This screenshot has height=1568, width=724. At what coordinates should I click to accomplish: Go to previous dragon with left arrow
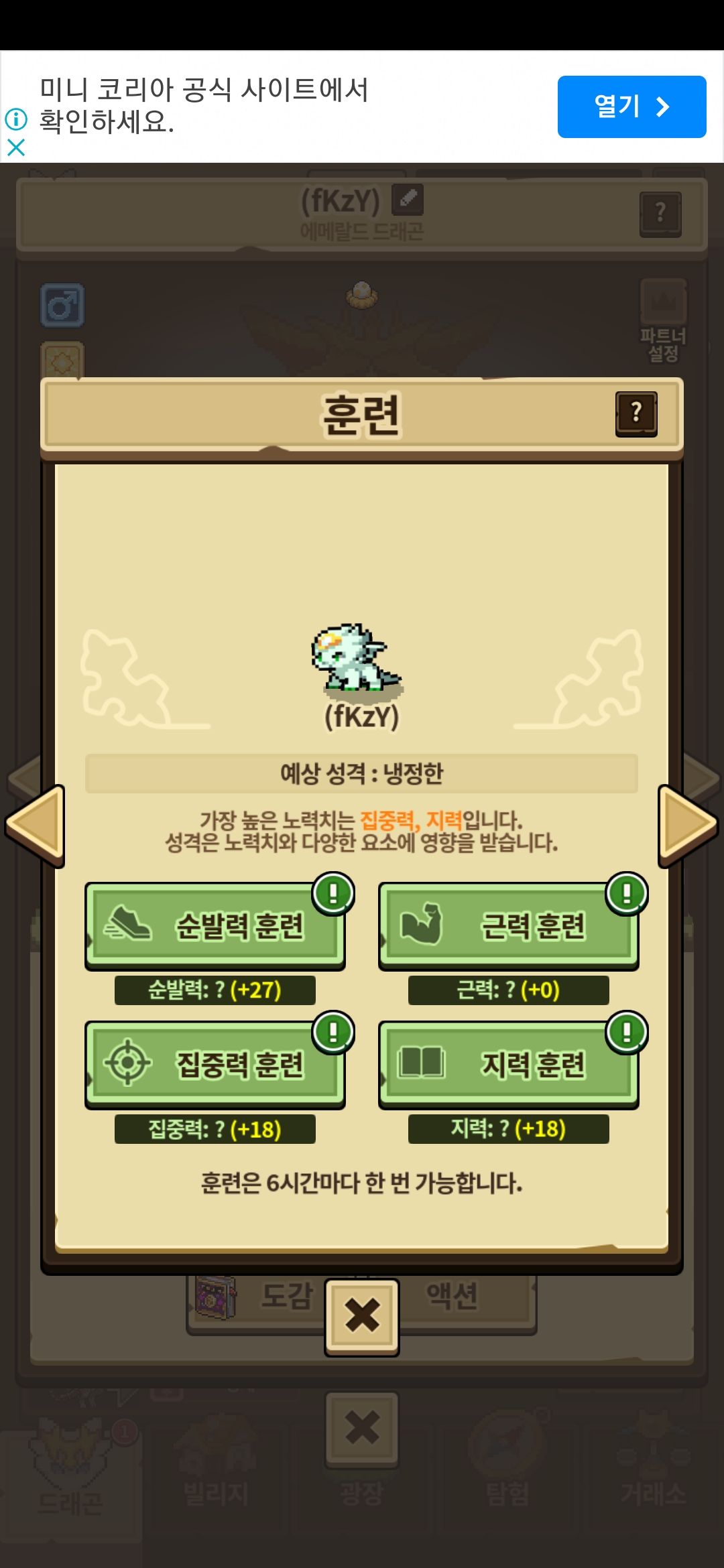pos(36,825)
